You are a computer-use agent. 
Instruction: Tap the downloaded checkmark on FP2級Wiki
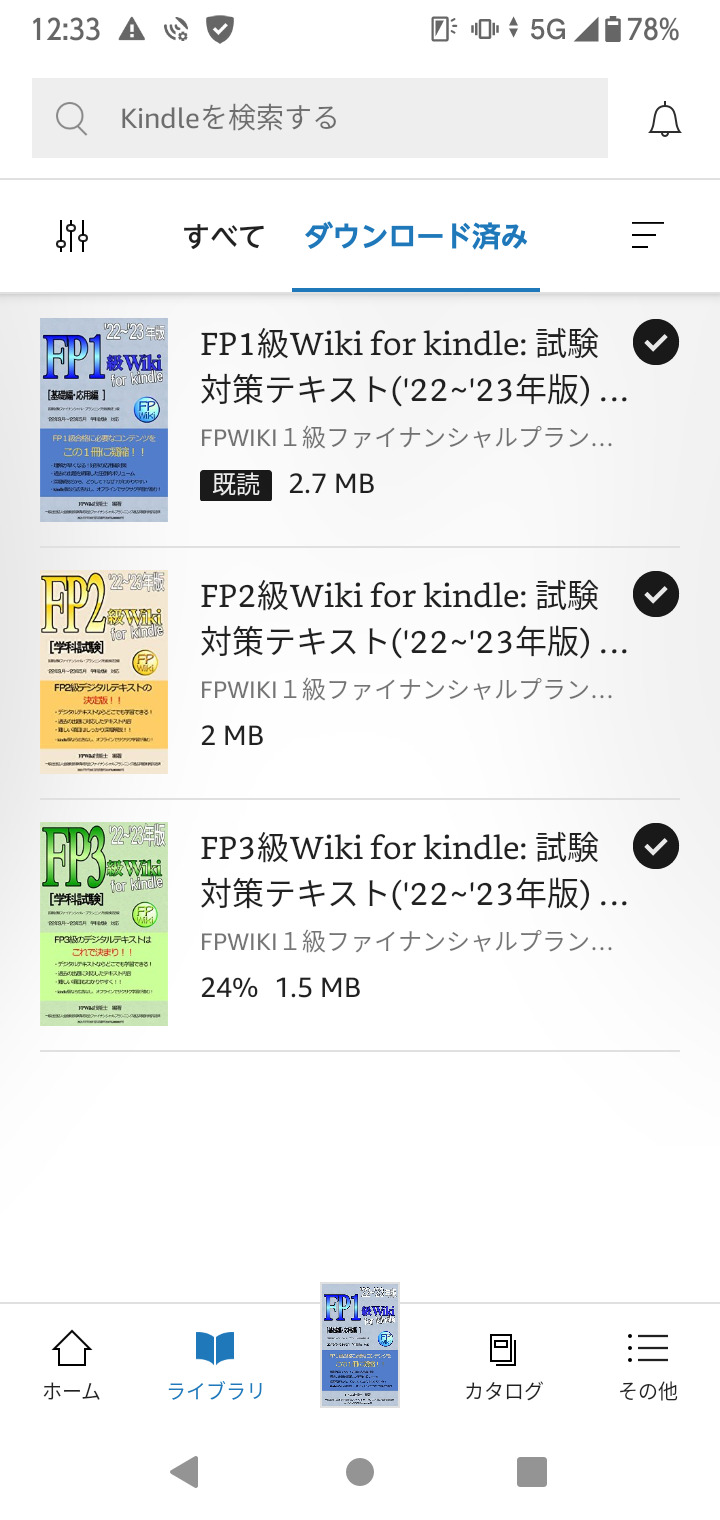tap(655, 594)
